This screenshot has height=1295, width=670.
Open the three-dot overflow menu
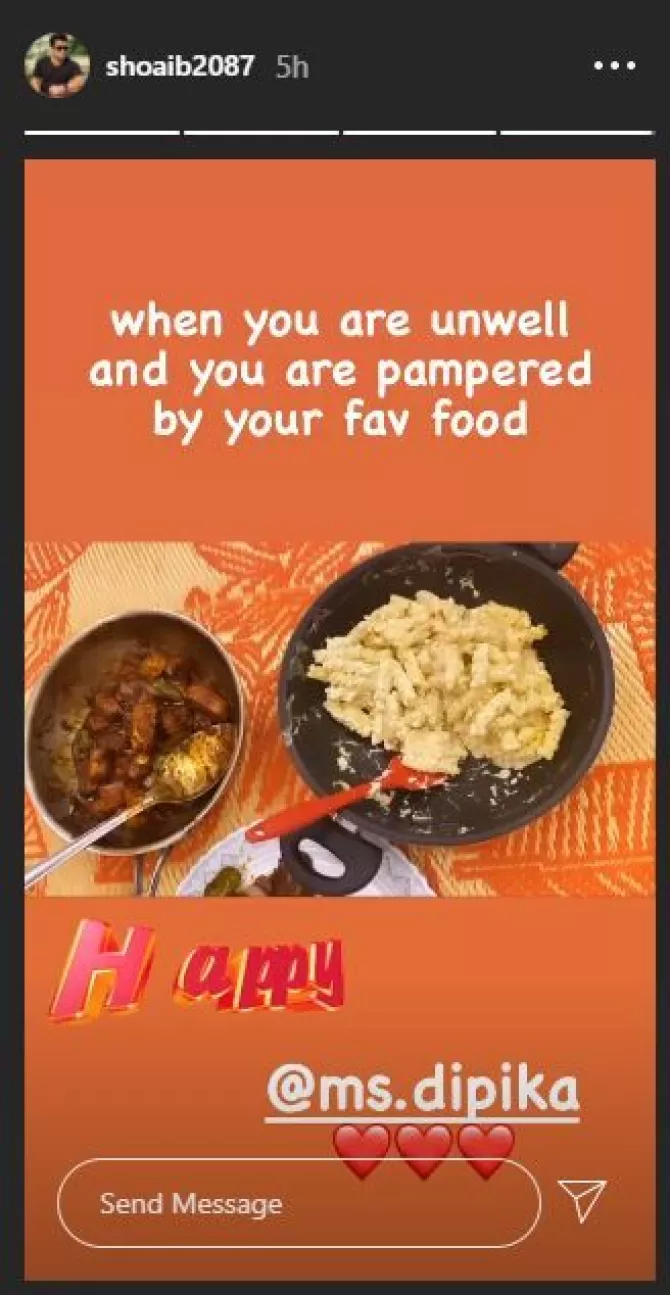click(x=614, y=67)
